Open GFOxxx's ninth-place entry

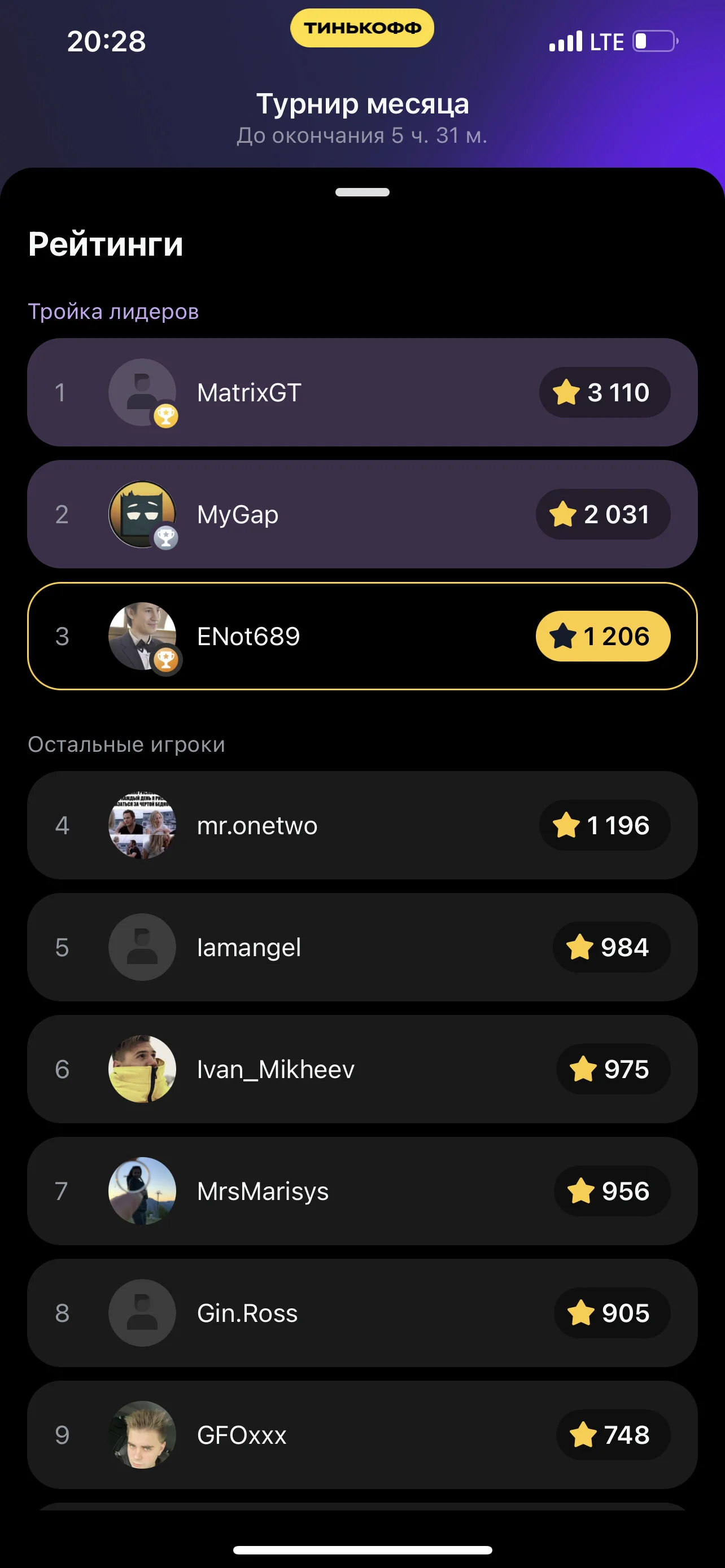[x=362, y=1435]
